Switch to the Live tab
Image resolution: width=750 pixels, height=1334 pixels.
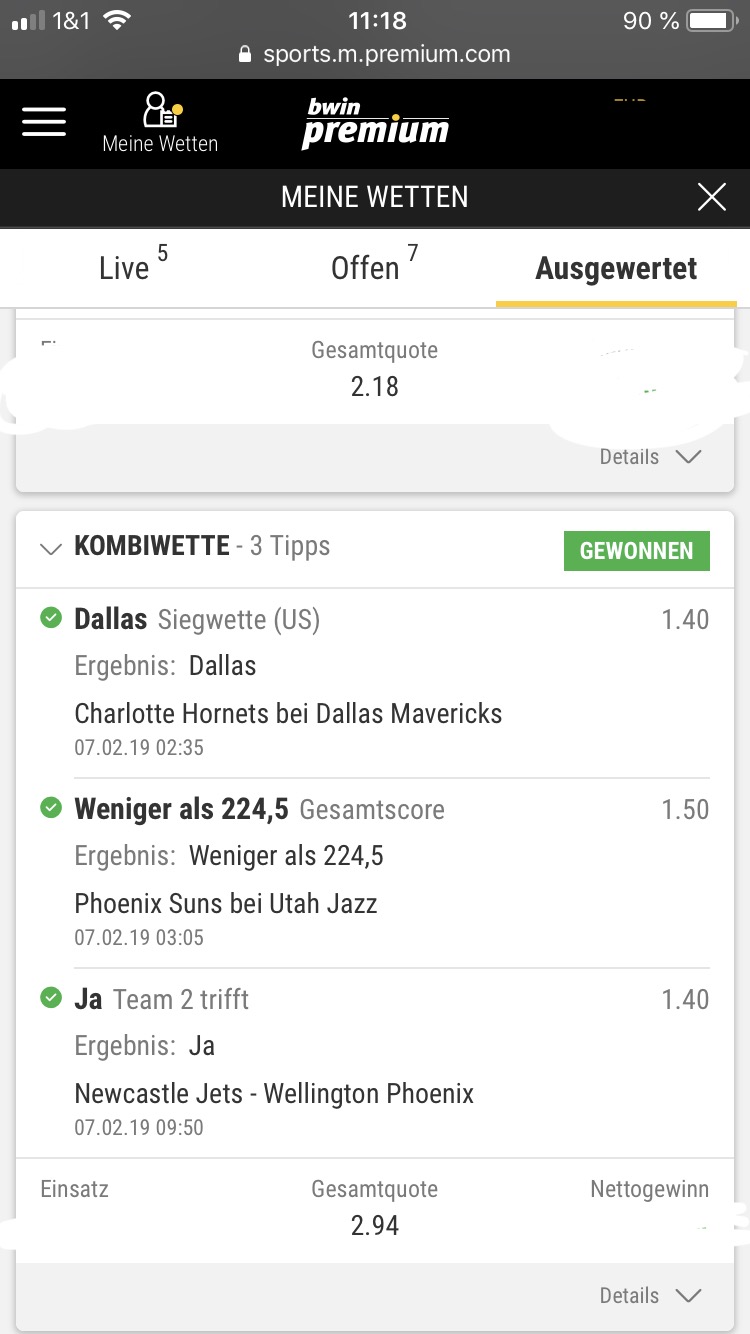[133, 267]
